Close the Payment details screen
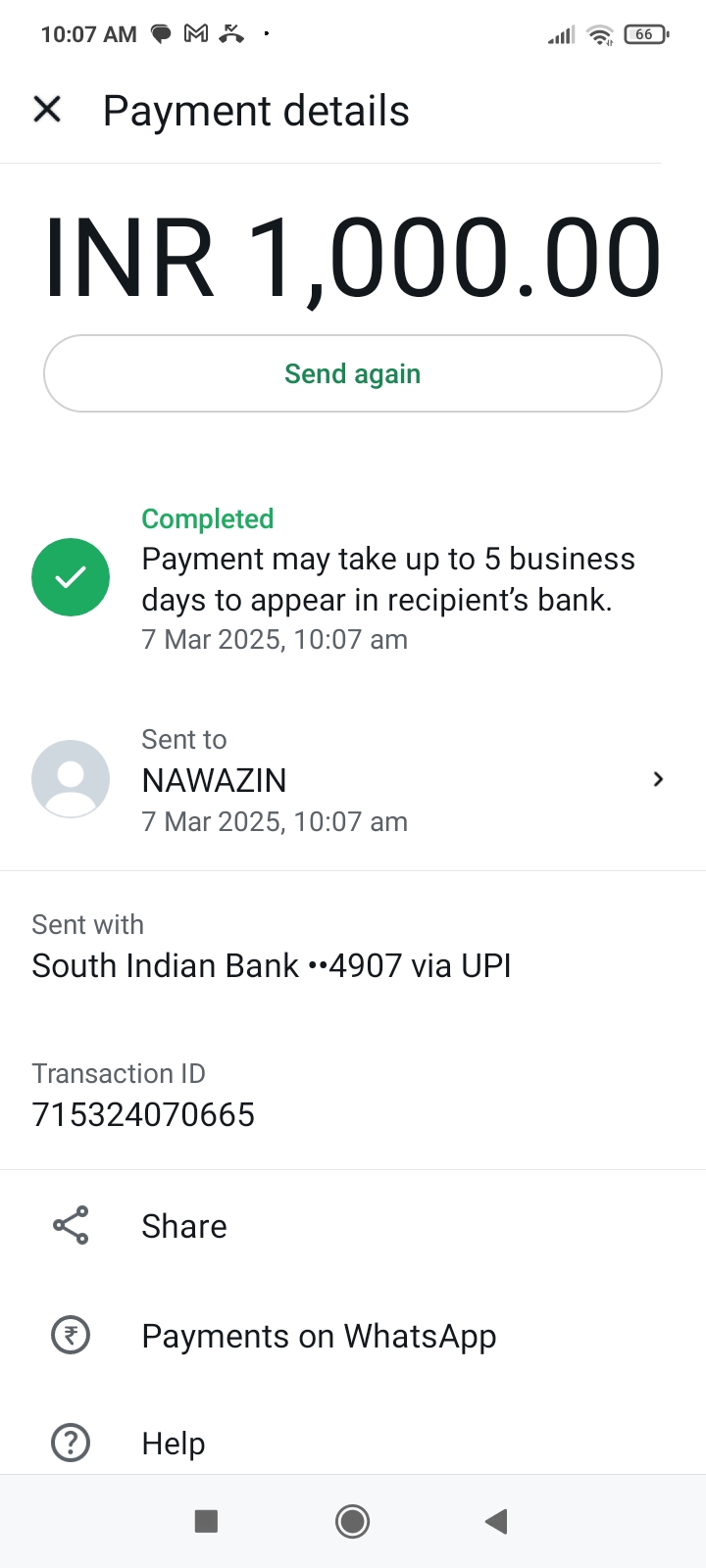 pyautogui.click(x=47, y=110)
